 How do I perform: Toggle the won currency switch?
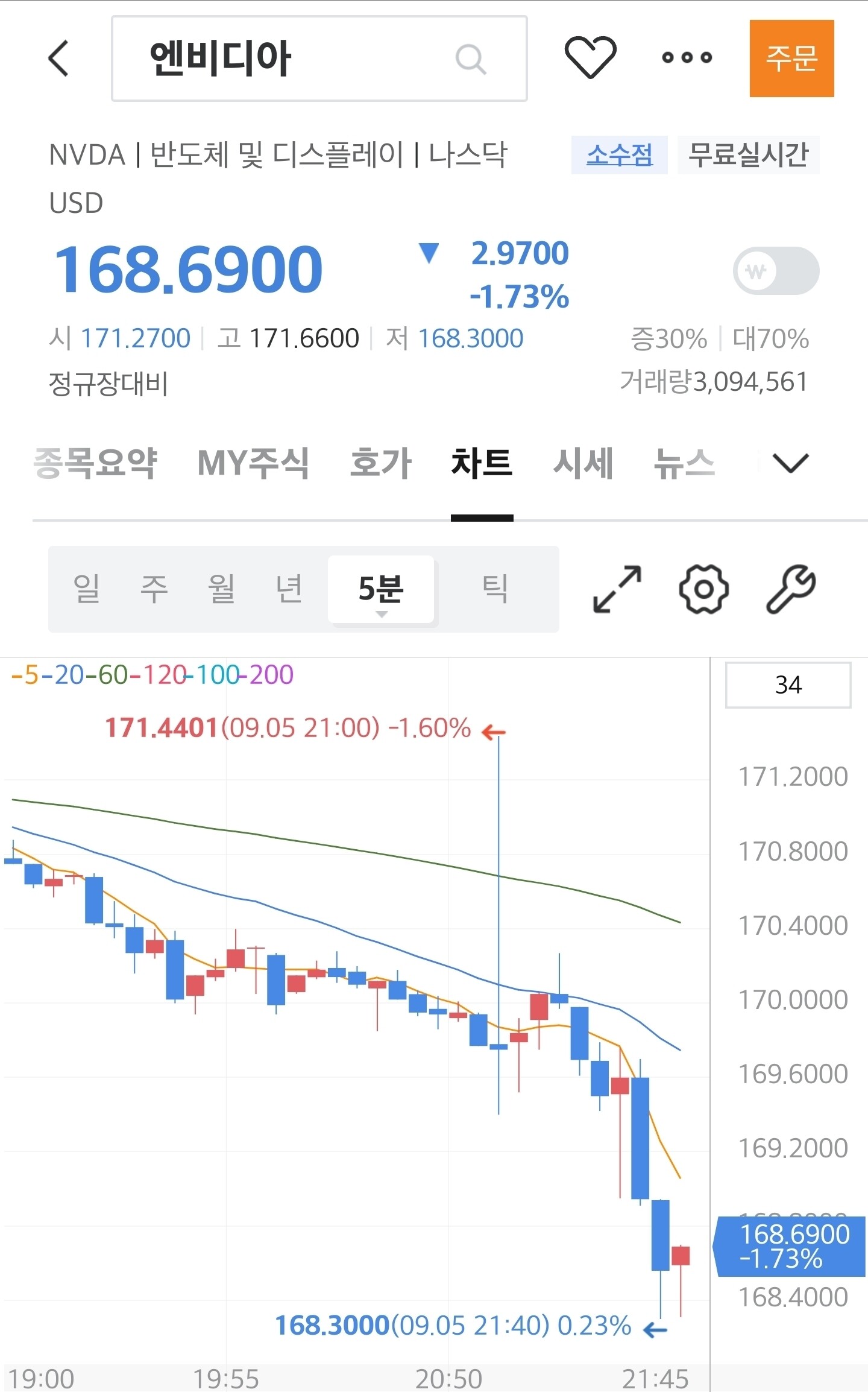pos(776,271)
